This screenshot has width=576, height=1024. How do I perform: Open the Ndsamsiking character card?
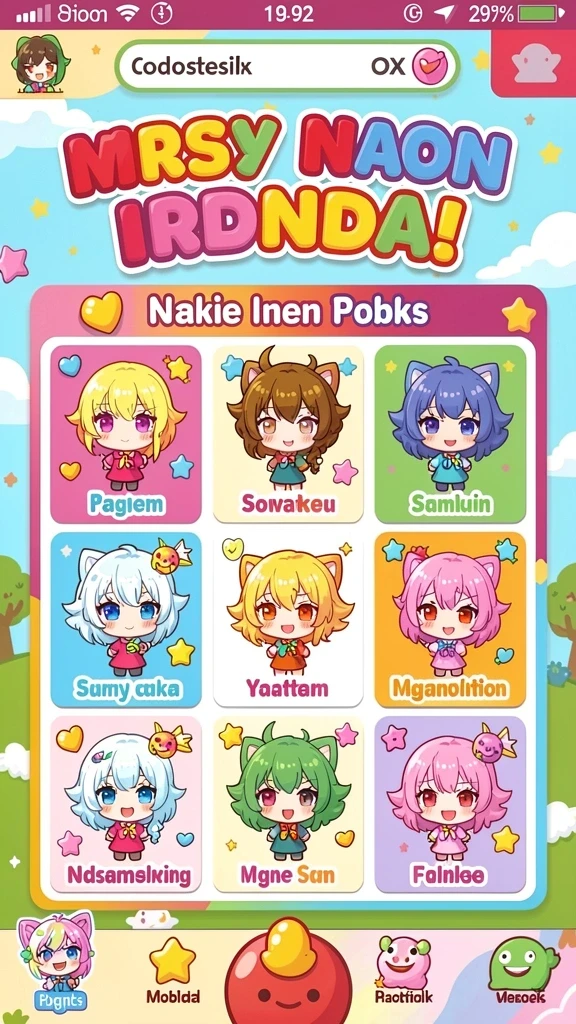pyautogui.click(x=125, y=805)
